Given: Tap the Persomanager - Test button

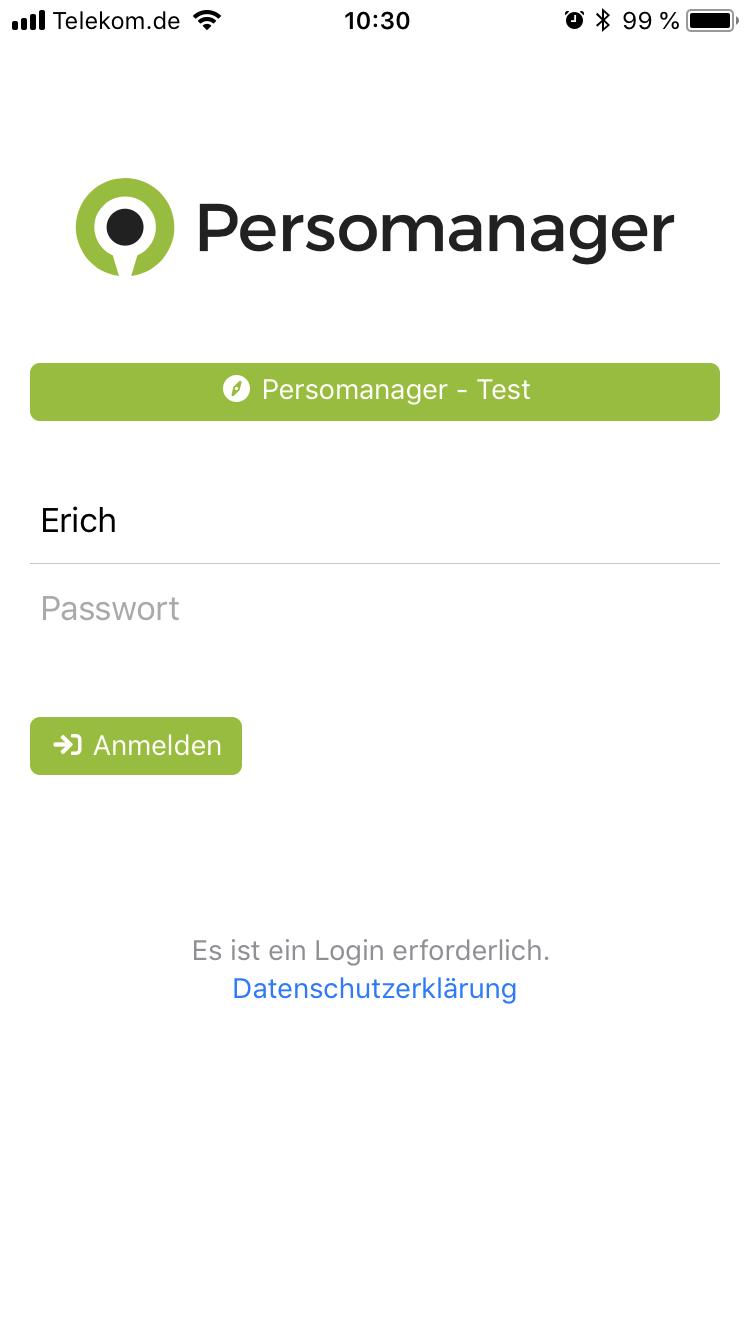Looking at the screenshot, I should 375,391.
